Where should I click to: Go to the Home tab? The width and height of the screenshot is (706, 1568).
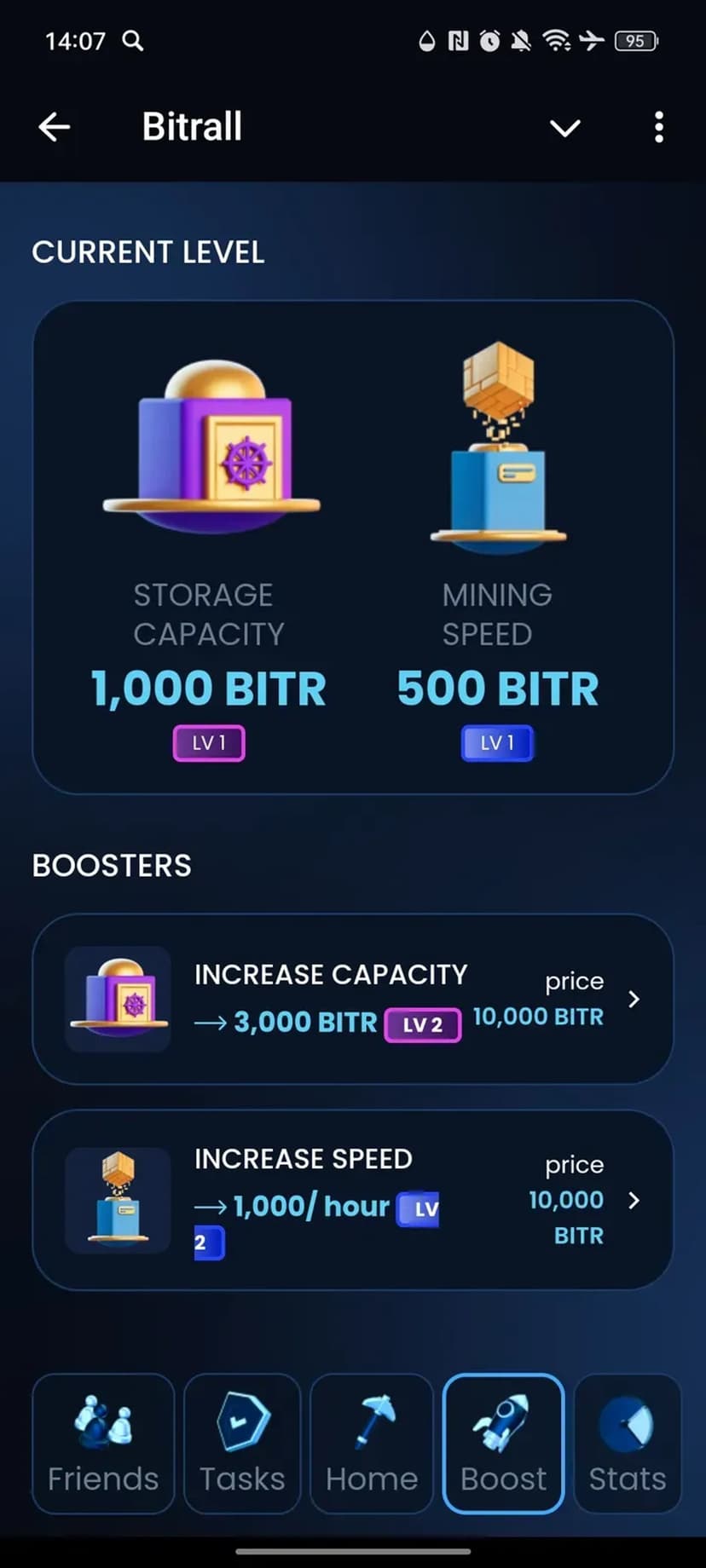tap(372, 1444)
